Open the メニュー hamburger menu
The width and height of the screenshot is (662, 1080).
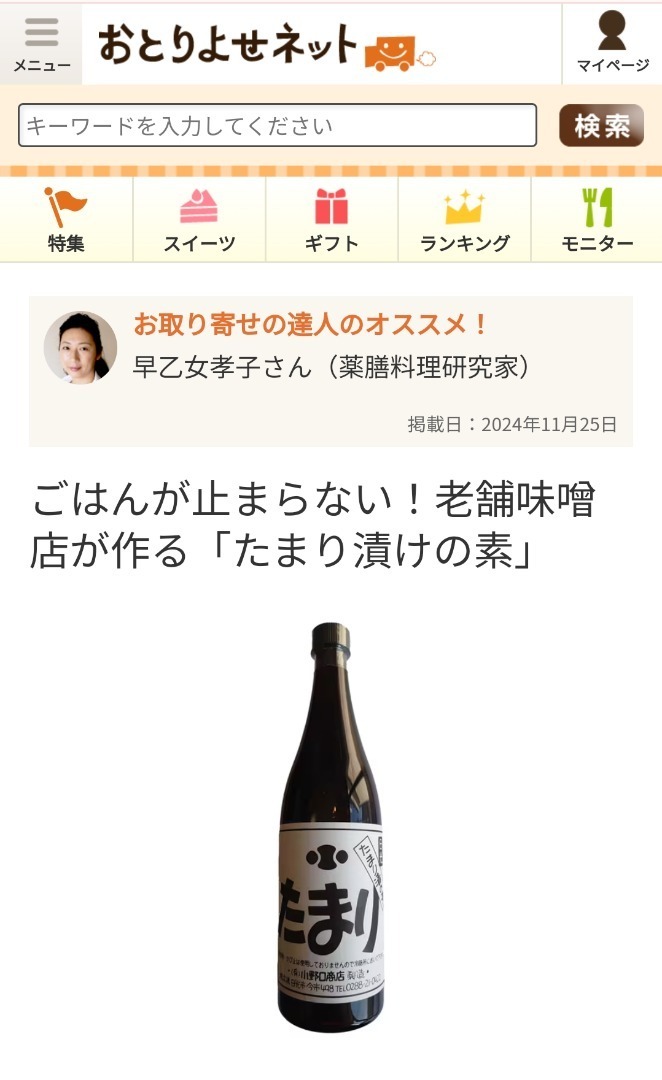(x=41, y=45)
